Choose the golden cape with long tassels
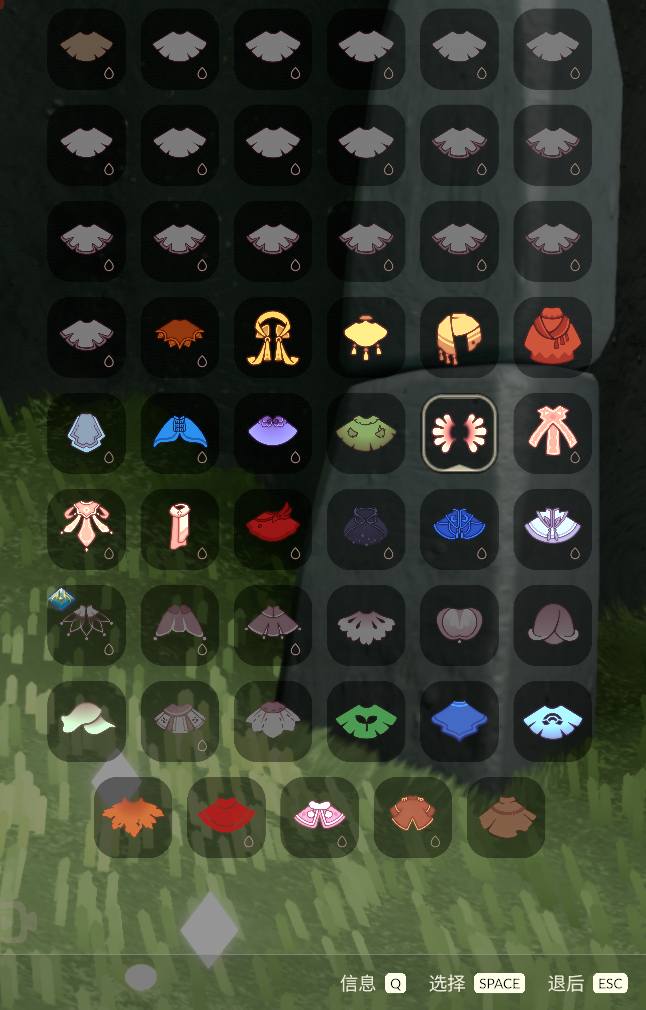646x1010 pixels. 273,336
